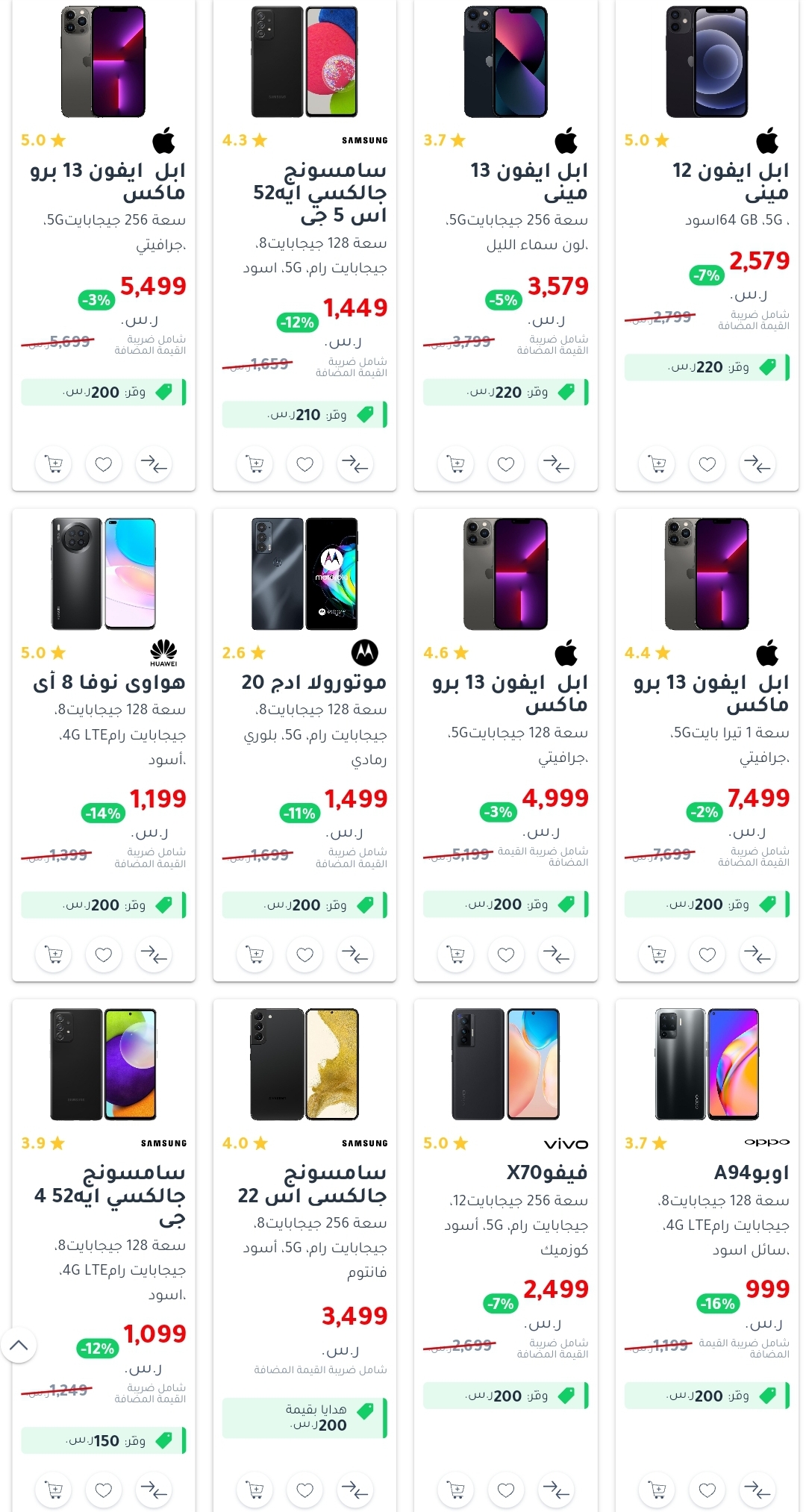Open the Huawei Nova 8i product card
The image size is (806, 1512).
[x=104, y=745]
